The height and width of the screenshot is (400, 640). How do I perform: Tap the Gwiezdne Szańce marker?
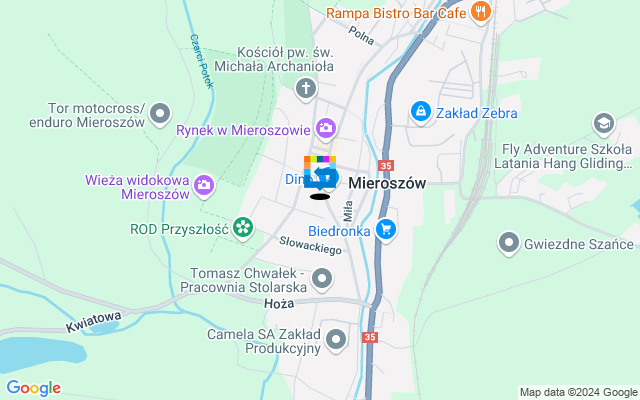(x=509, y=243)
